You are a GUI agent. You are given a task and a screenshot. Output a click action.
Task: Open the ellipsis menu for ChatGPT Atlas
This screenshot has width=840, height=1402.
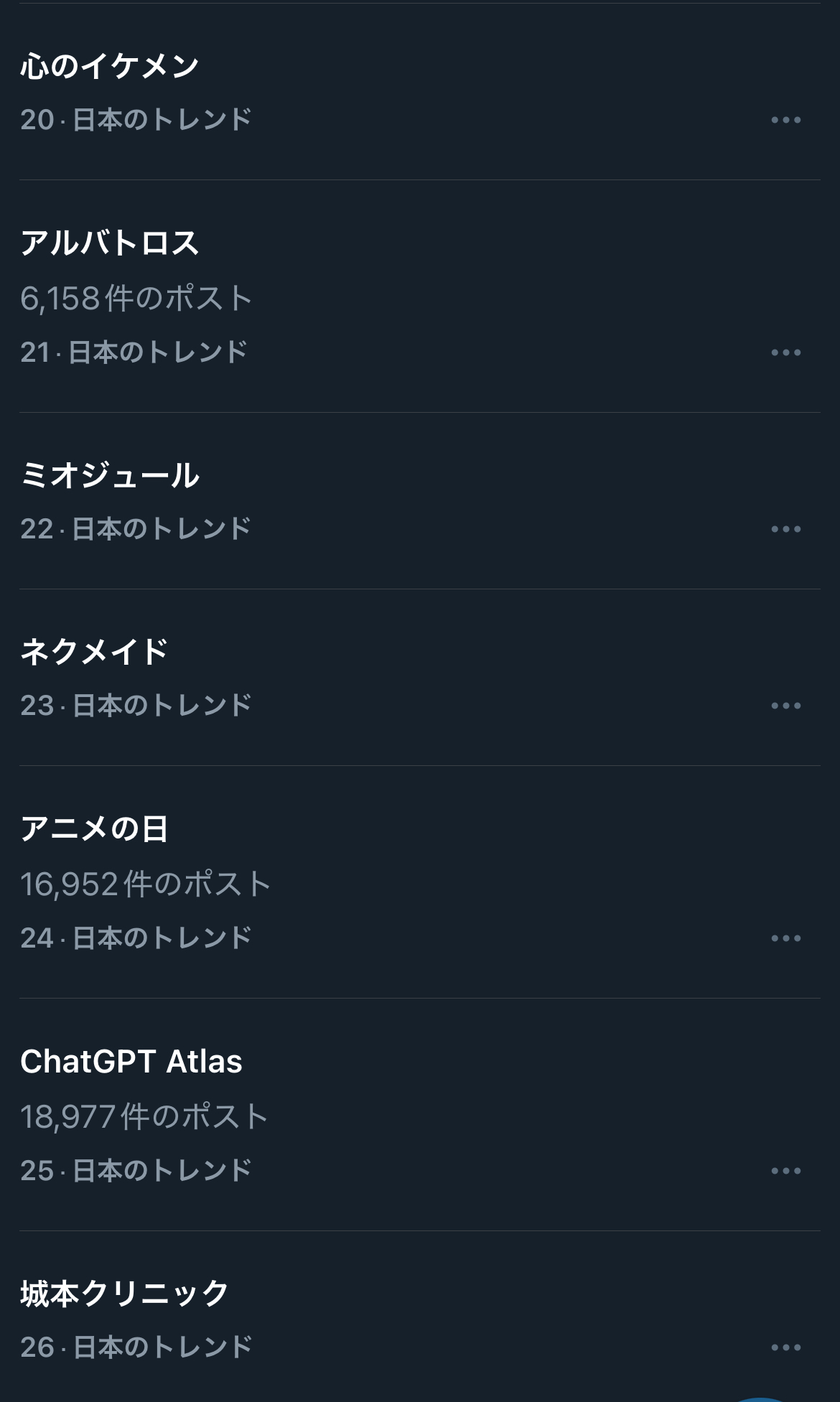[x=785, y=1171]
